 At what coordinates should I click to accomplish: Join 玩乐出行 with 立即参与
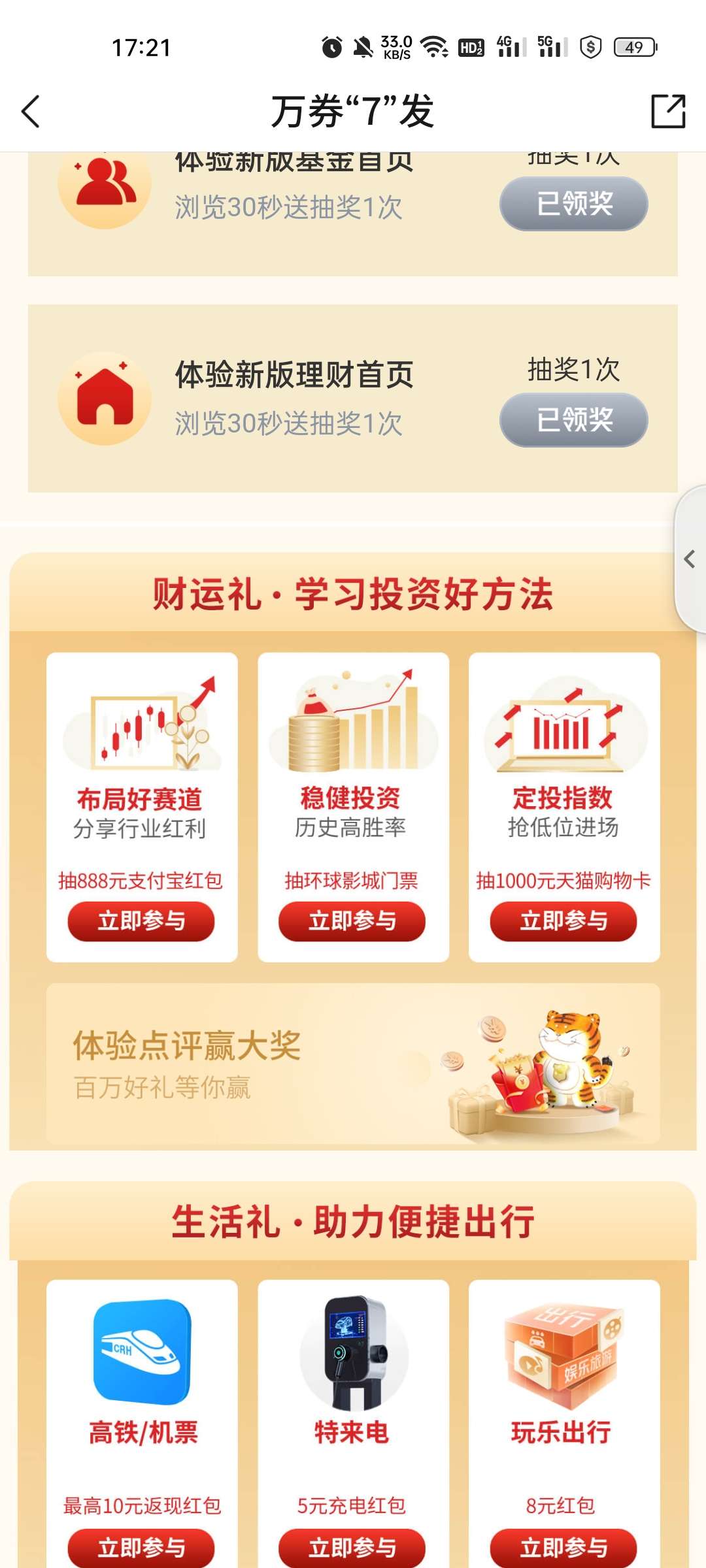563,1547
